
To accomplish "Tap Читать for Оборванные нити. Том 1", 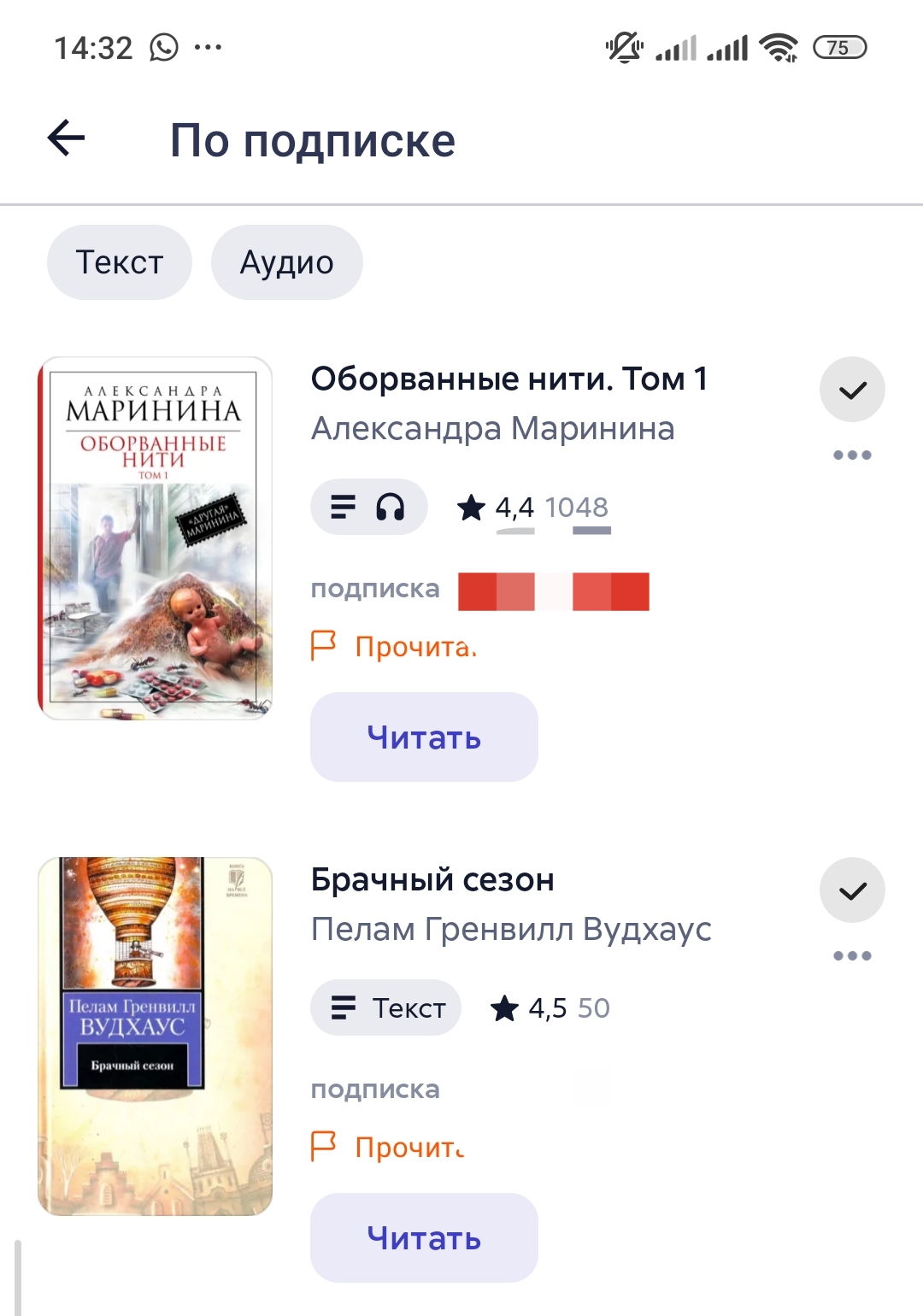I will point(424,737).
